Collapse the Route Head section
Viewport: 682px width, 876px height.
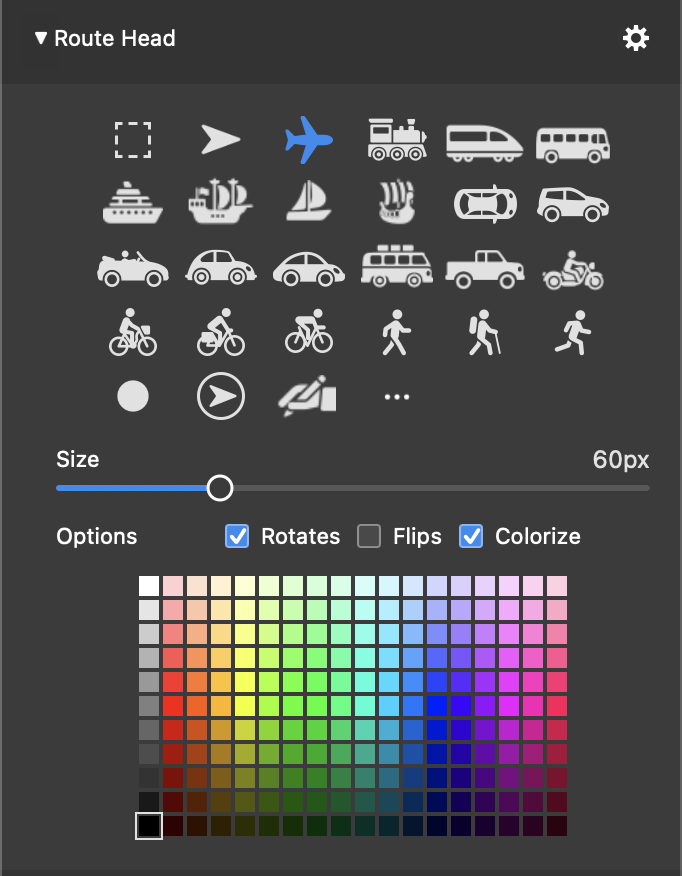[41, 39]
